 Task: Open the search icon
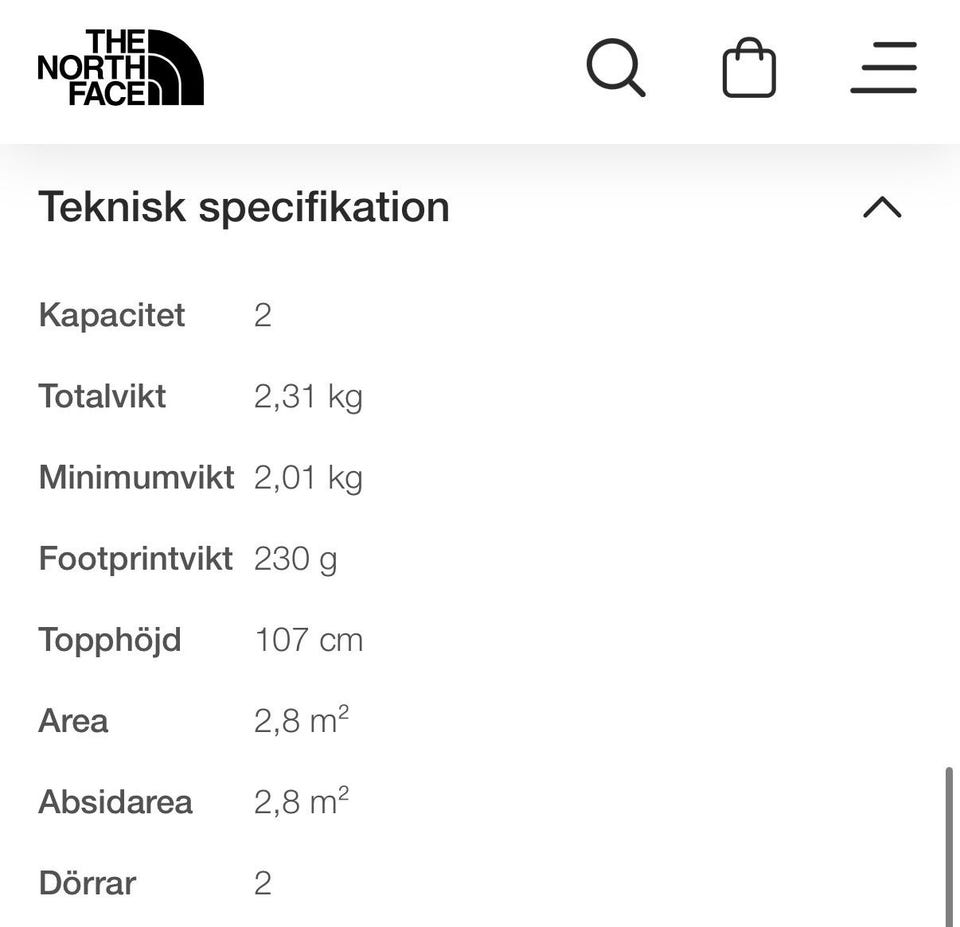pyautogui.click(x=615, y=67)
